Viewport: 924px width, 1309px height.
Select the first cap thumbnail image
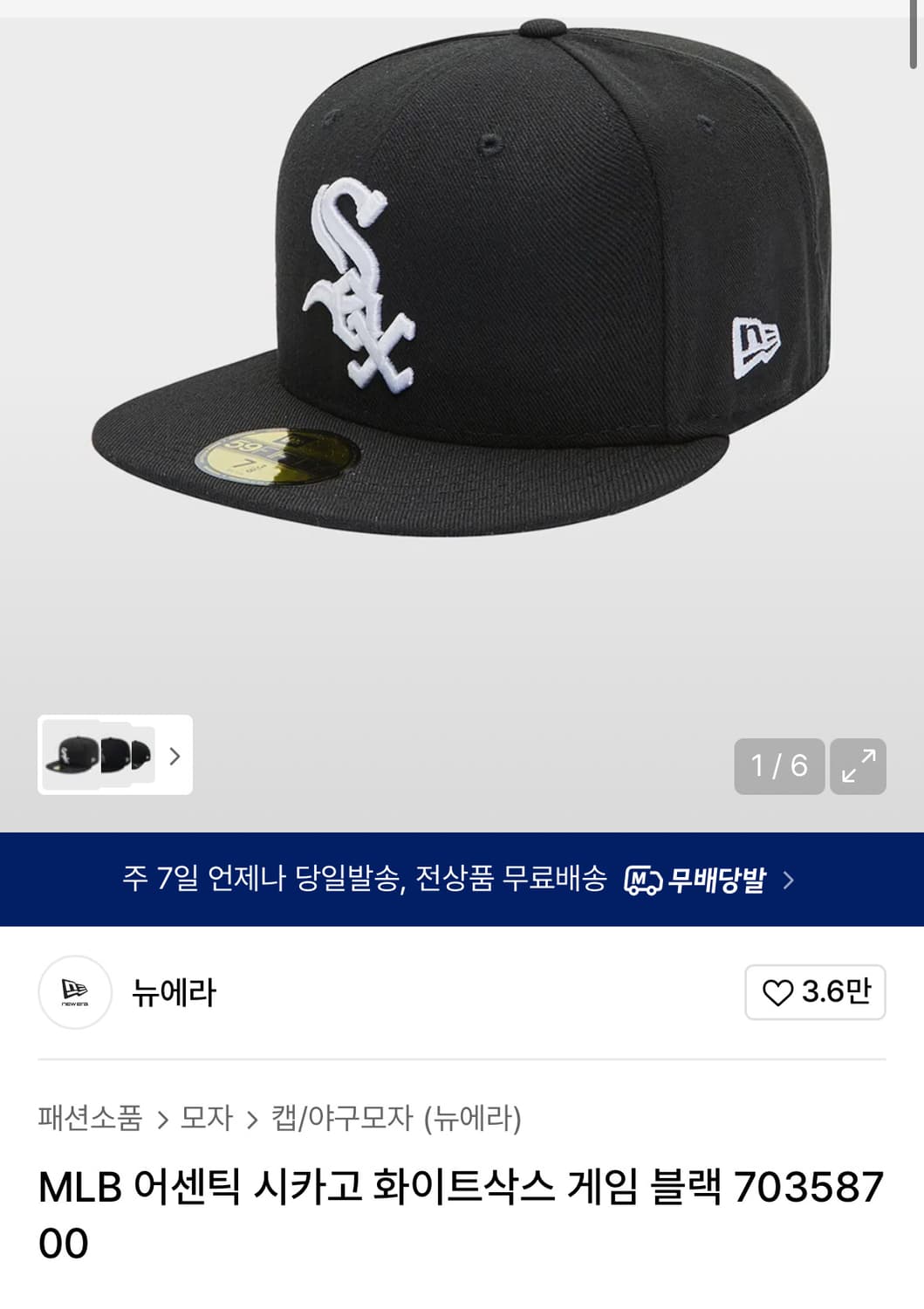click(x=70, y=757)
